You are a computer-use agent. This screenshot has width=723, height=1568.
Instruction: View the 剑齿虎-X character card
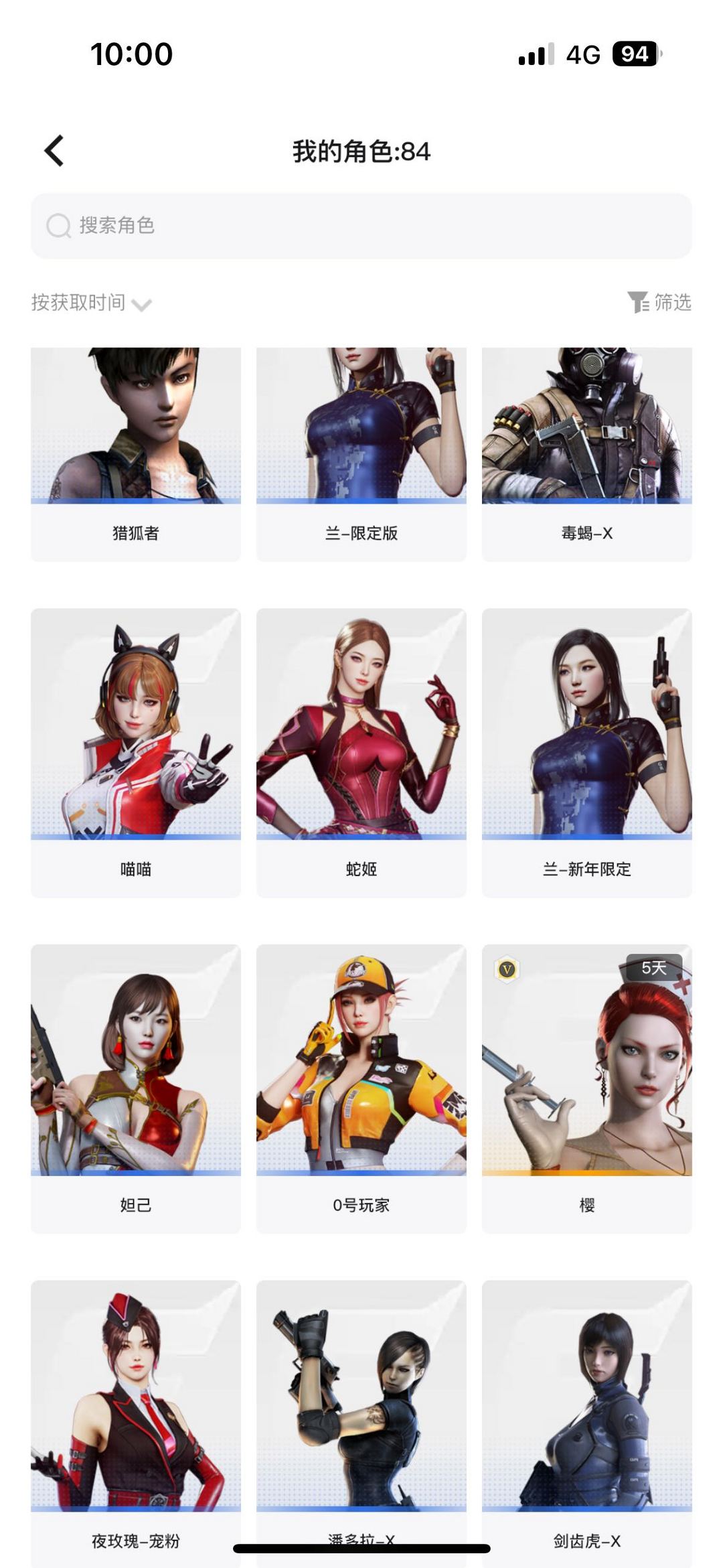pos(587,1420)
